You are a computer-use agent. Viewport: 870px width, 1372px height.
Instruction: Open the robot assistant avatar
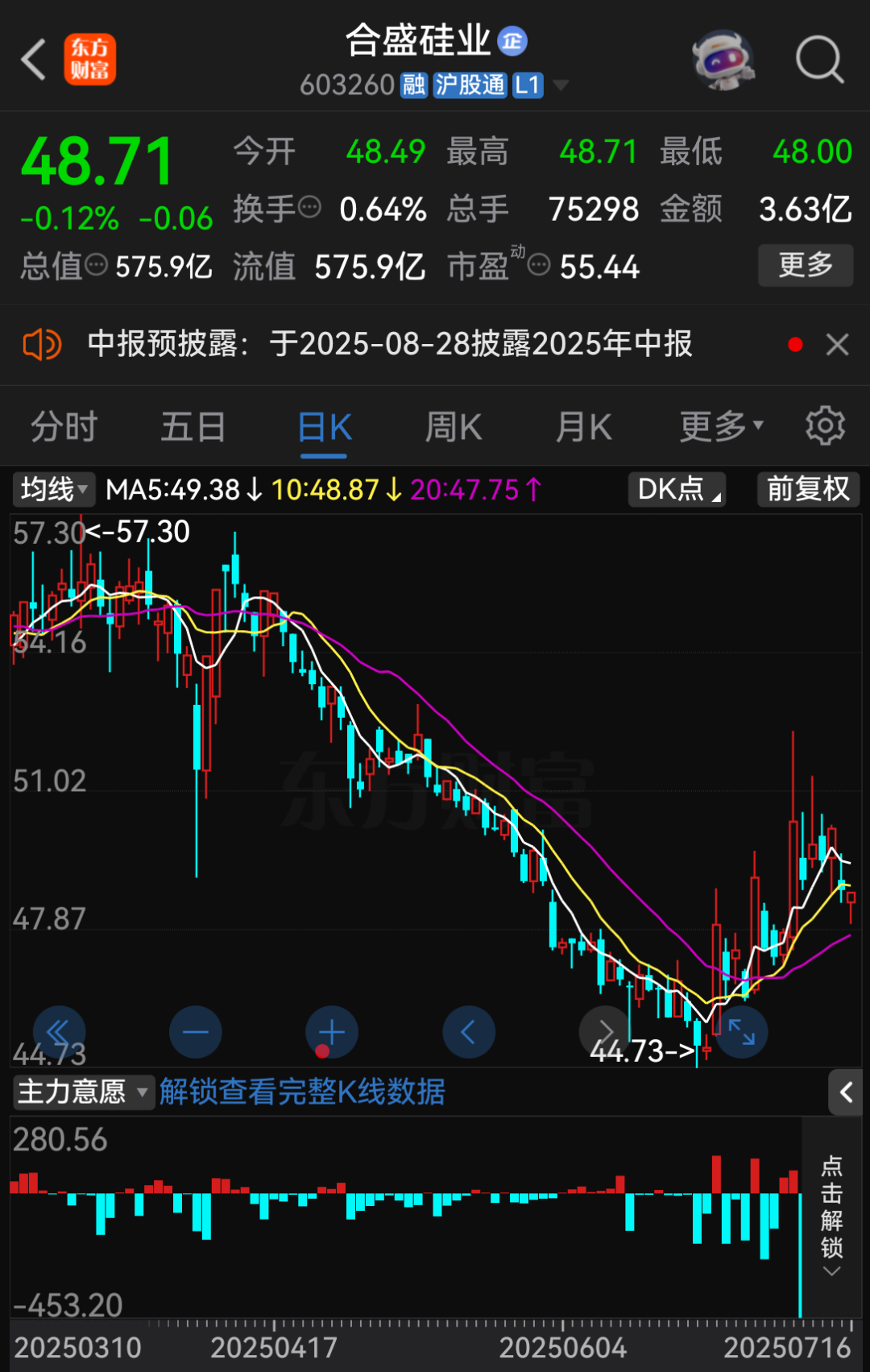(723, 60)
